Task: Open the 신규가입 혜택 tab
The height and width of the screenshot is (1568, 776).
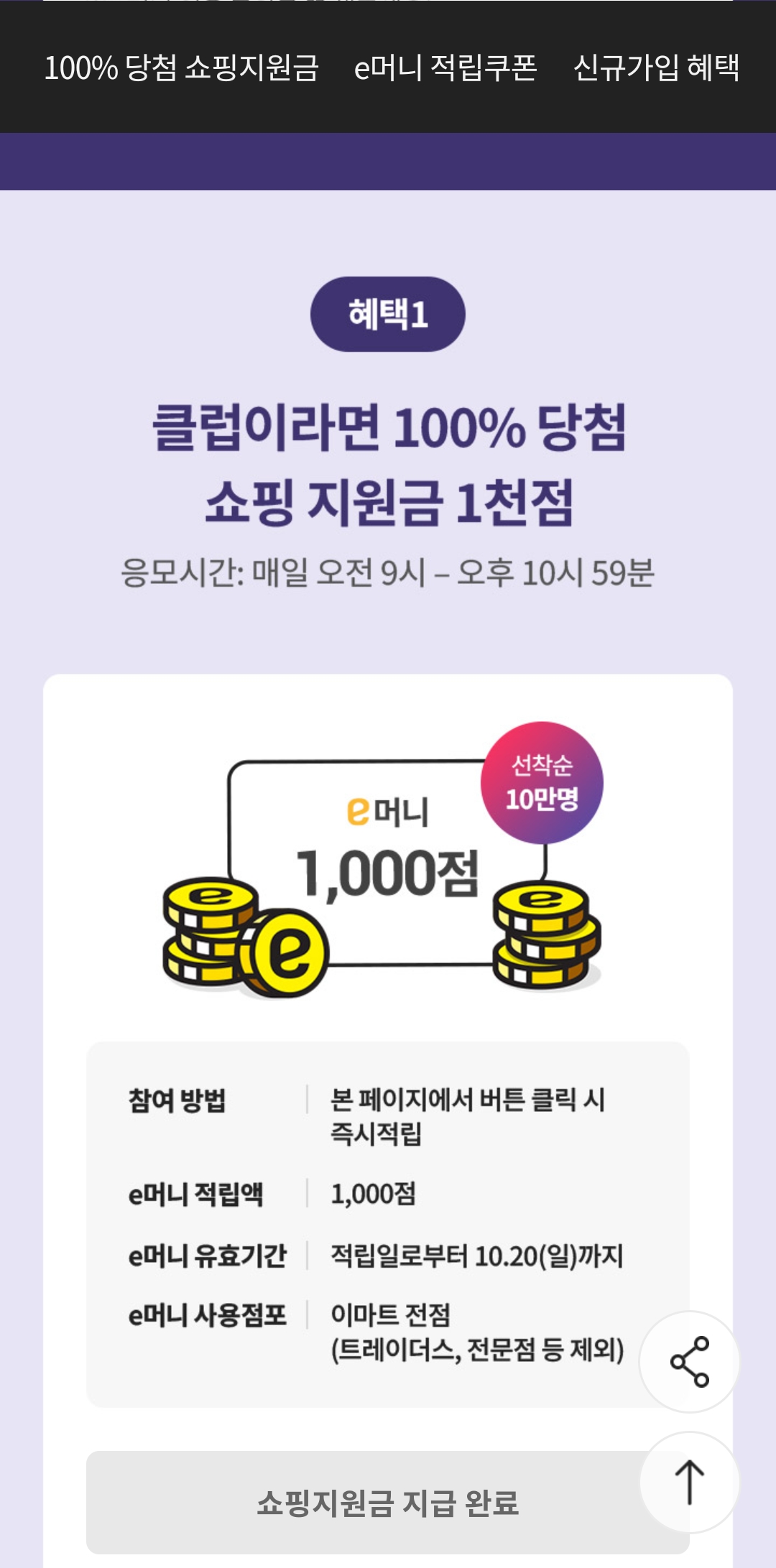Action: [x=656, y=68]
